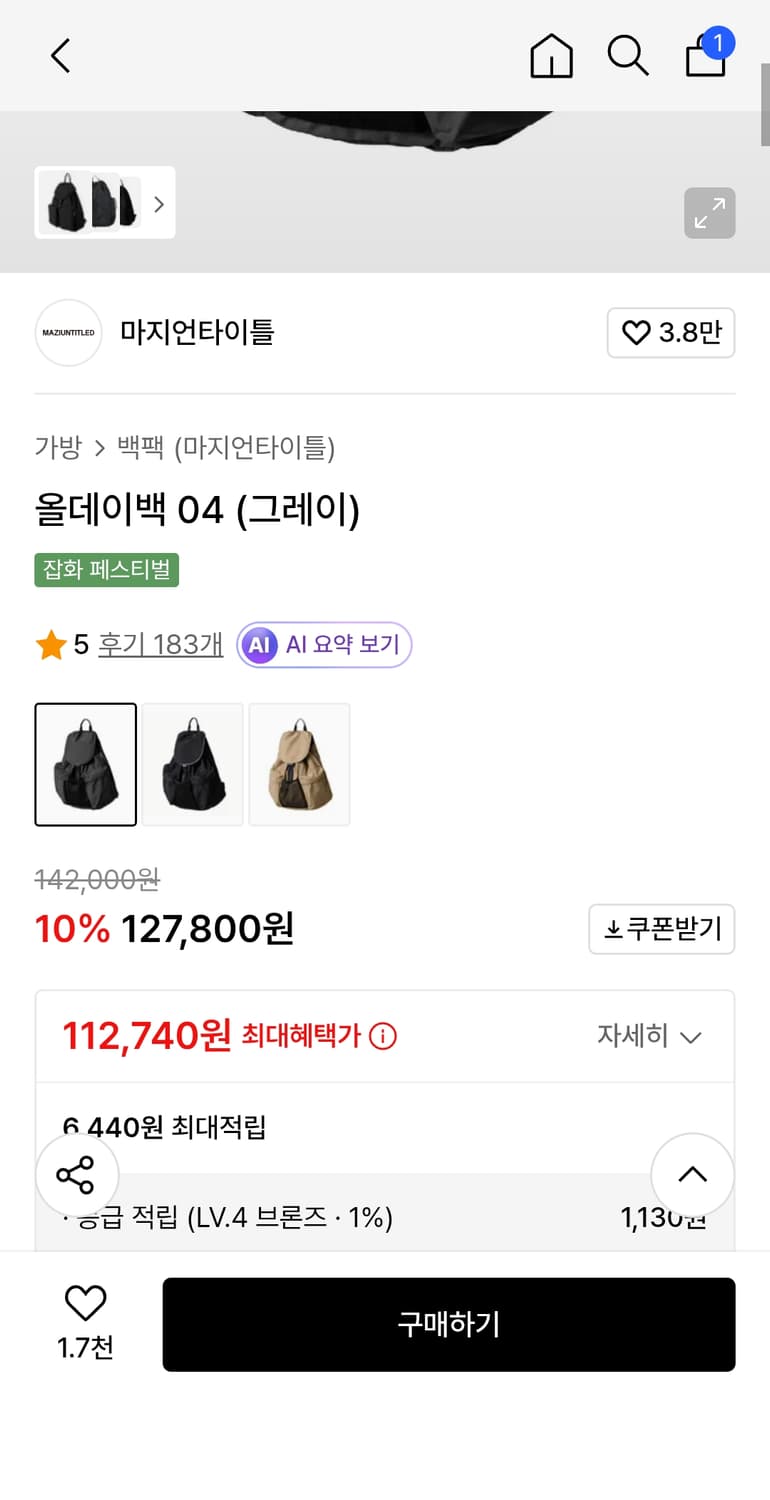Open more product images via thumbnail arrow

point(159,203)
